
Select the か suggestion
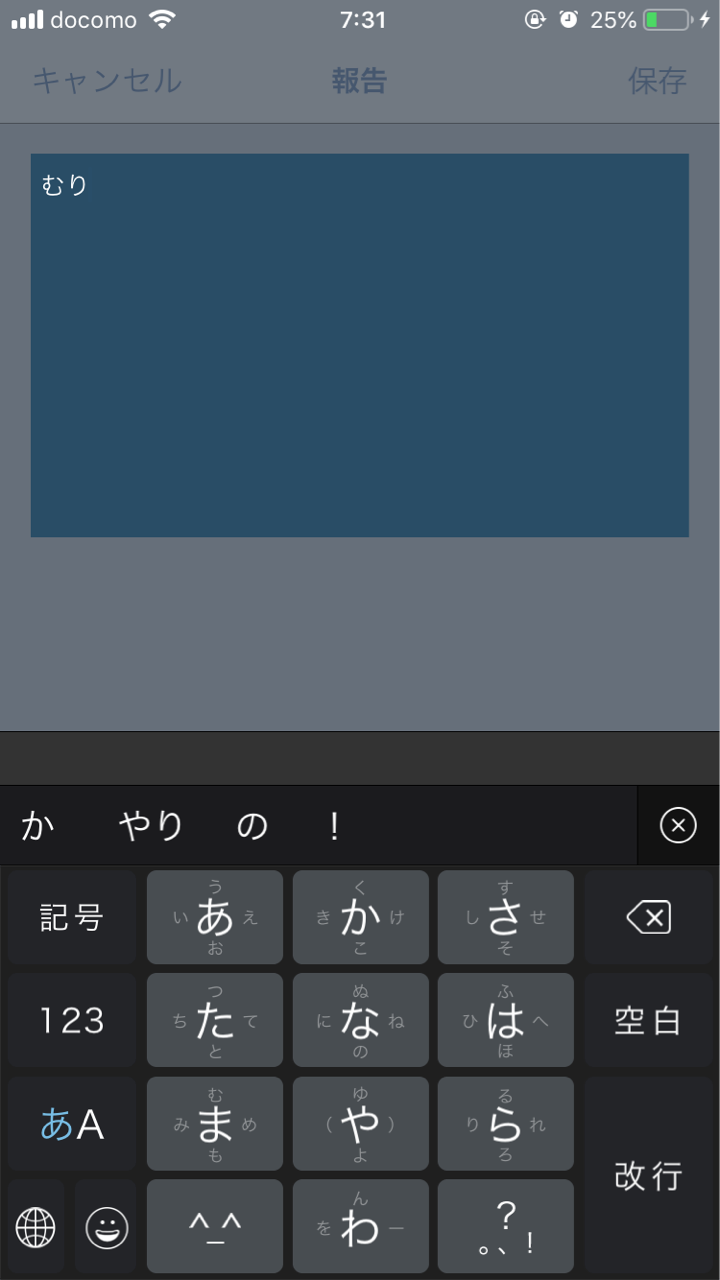37,826
